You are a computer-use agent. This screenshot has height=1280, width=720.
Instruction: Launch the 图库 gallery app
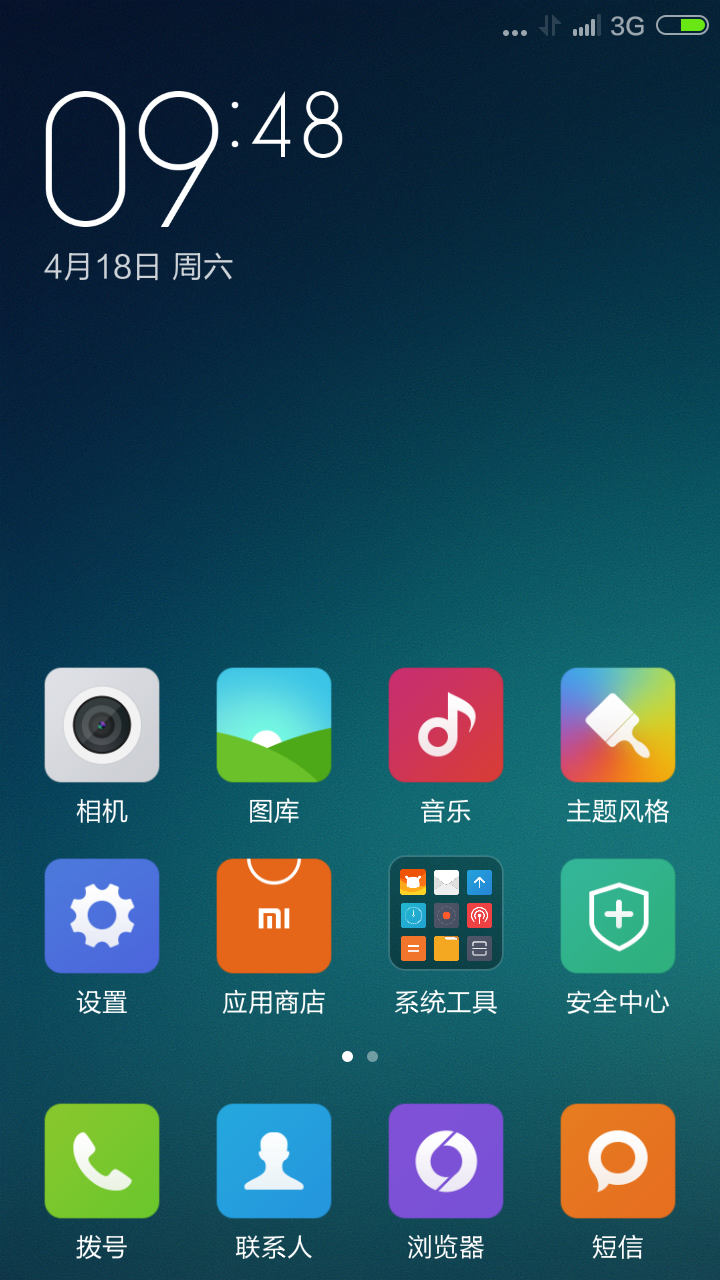274,725
